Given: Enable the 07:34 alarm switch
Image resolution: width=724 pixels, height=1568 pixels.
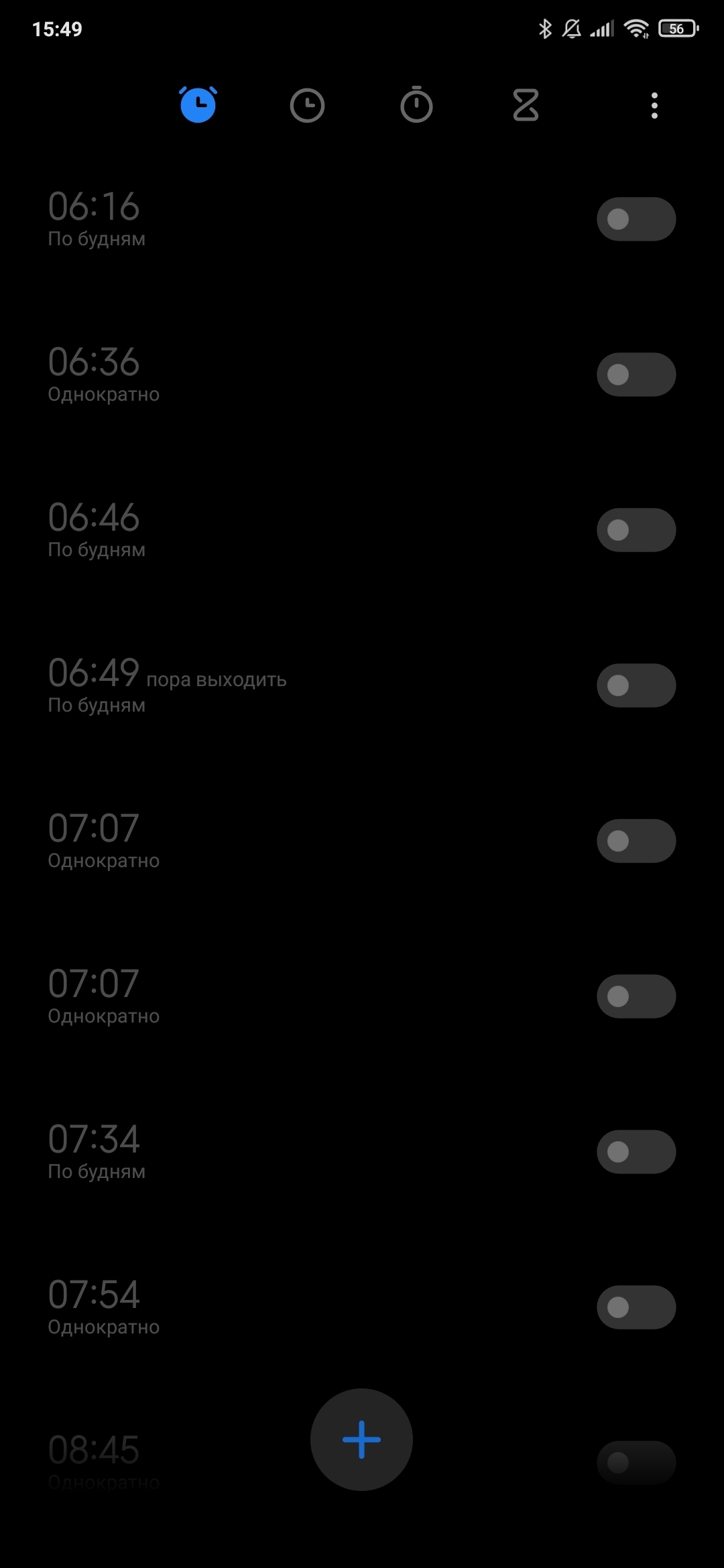Looking at the screenshot, I should [636, 1152].
